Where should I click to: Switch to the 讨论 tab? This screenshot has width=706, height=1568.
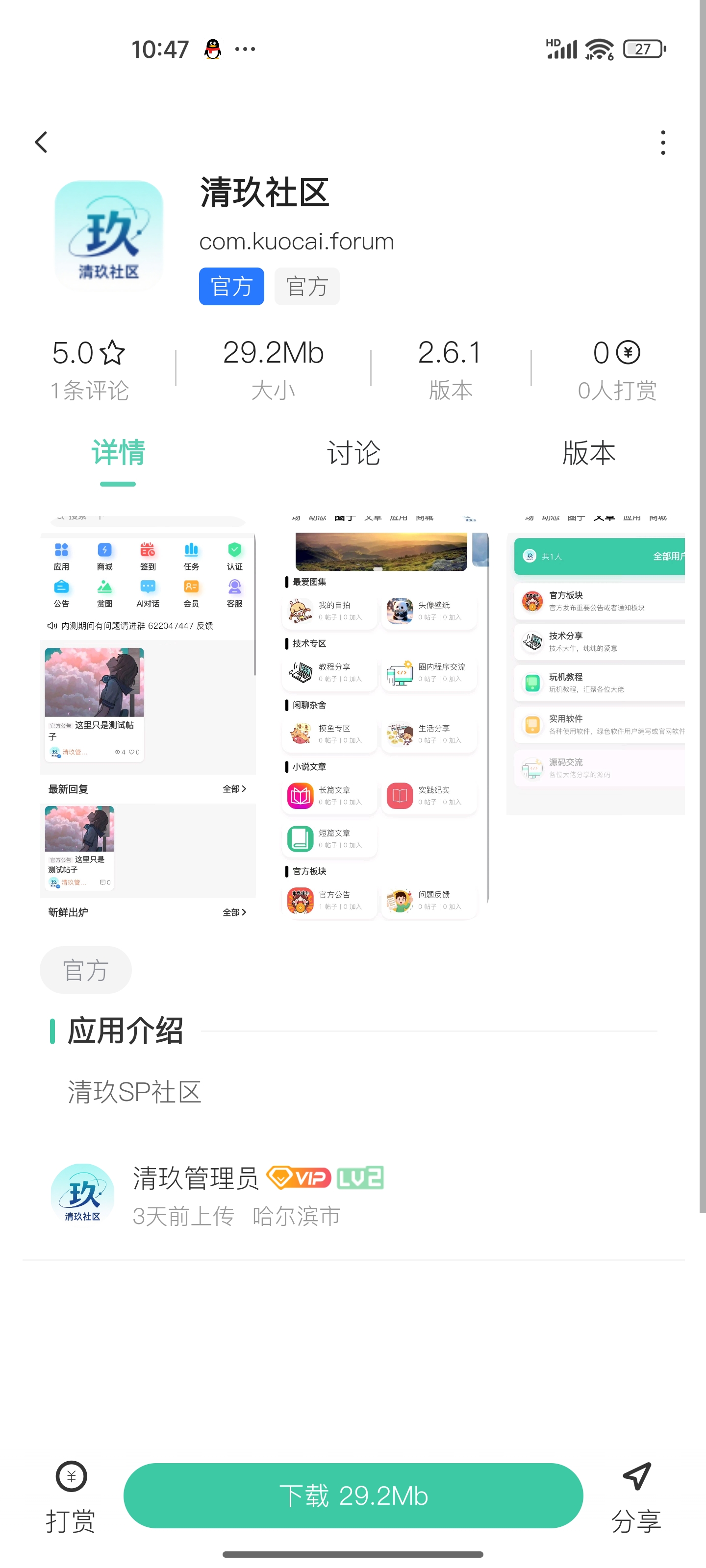point(353,453)
